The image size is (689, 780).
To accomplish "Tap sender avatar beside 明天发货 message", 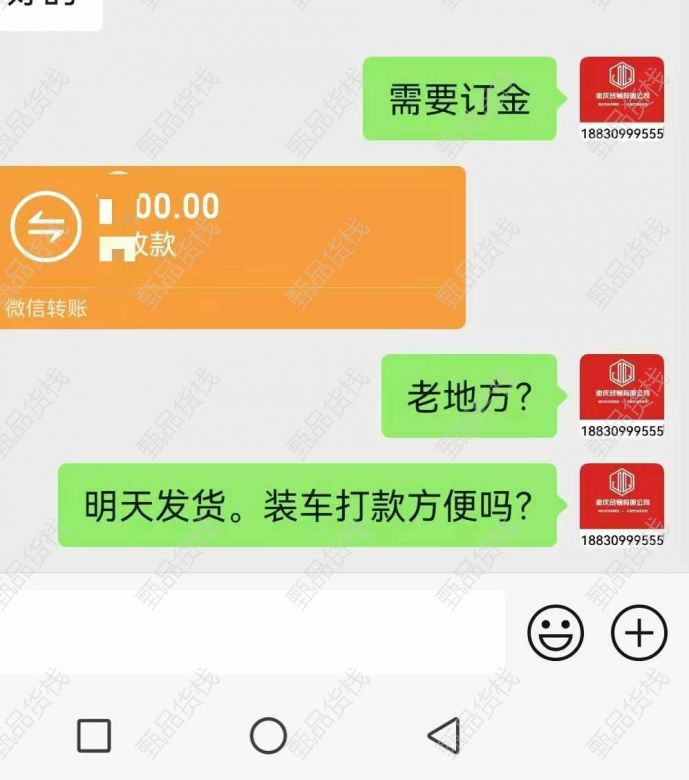I will click(x=621, y=498).
